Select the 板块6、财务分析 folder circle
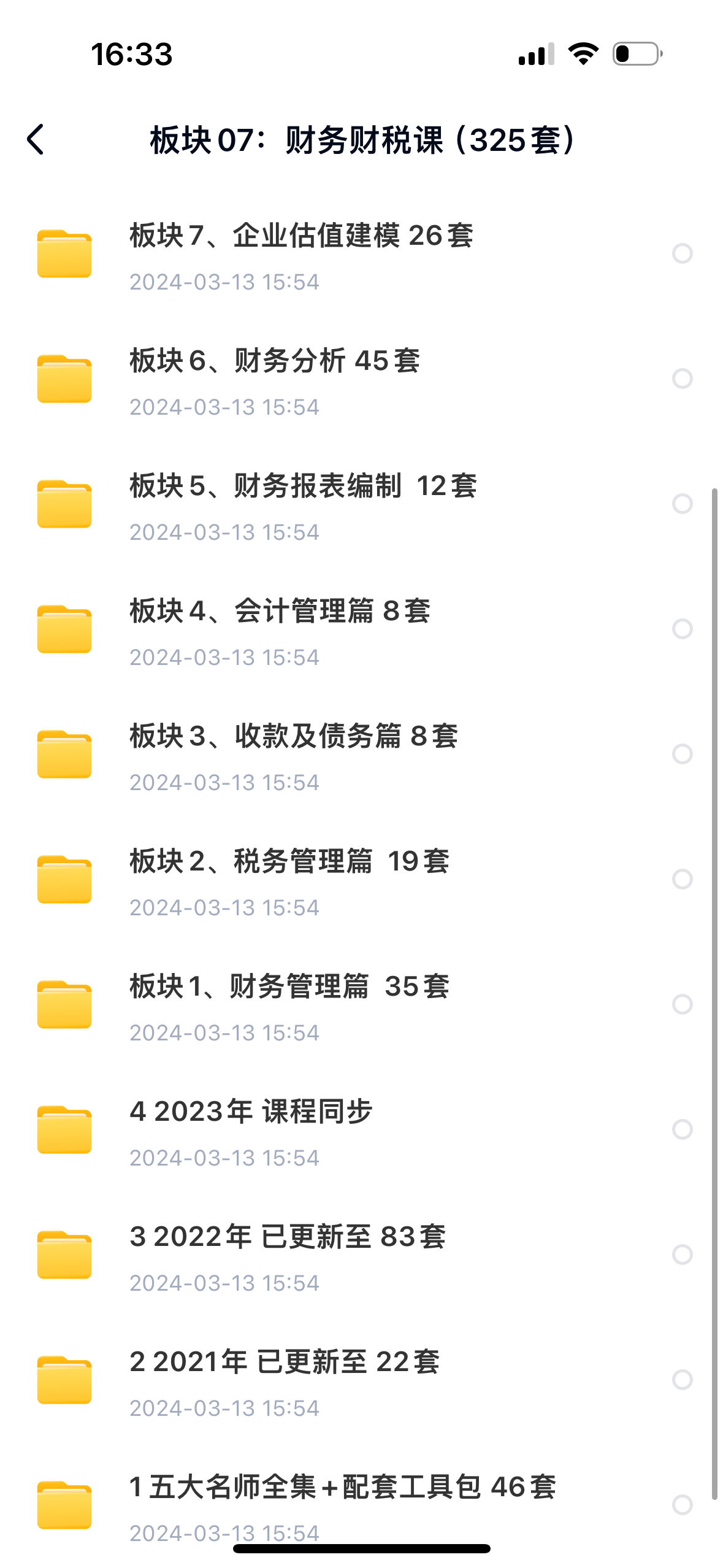 pyautogui.click(x=682, y=379)
